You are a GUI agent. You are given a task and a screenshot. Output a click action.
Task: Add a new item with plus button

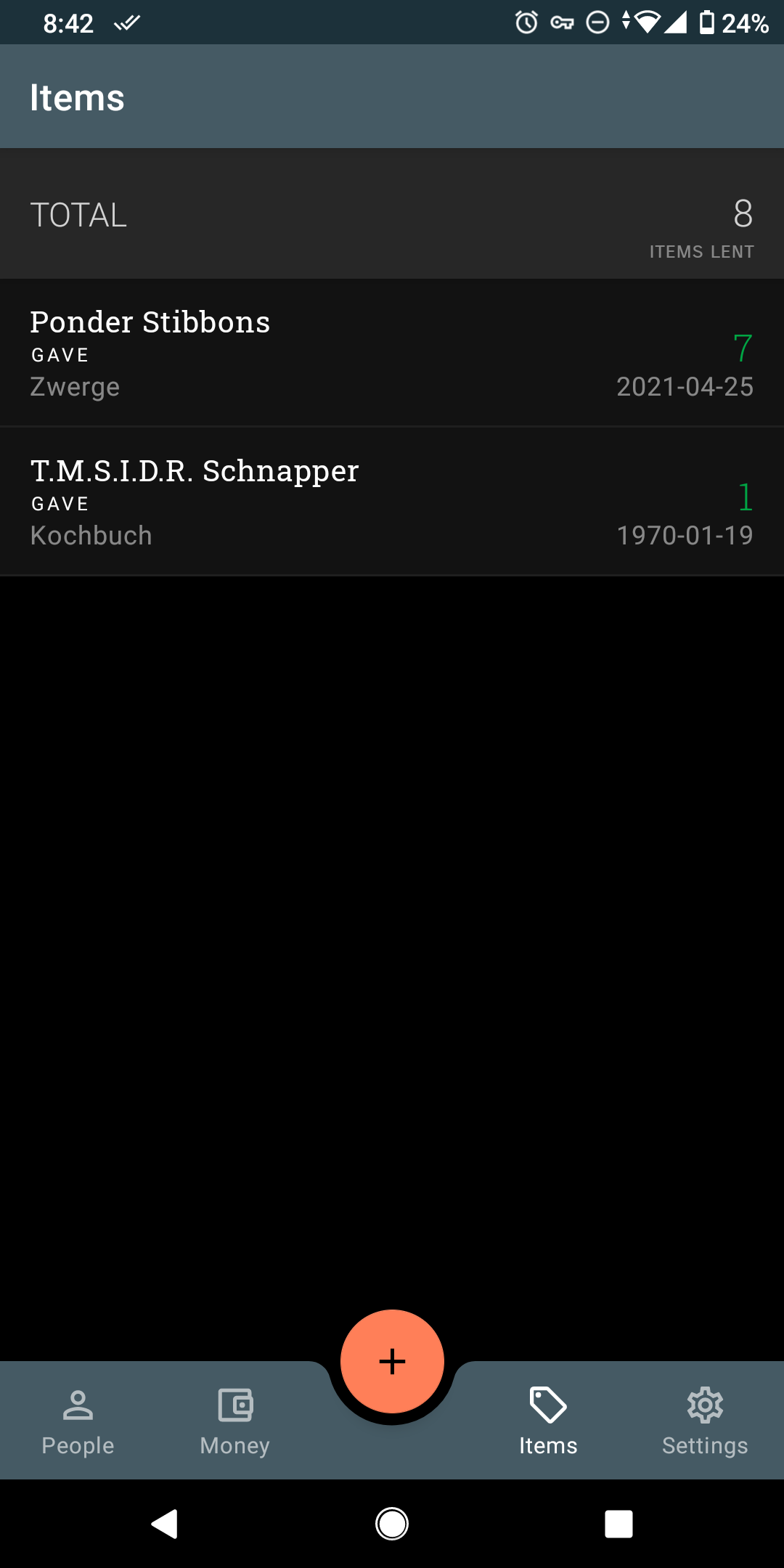392,1361
